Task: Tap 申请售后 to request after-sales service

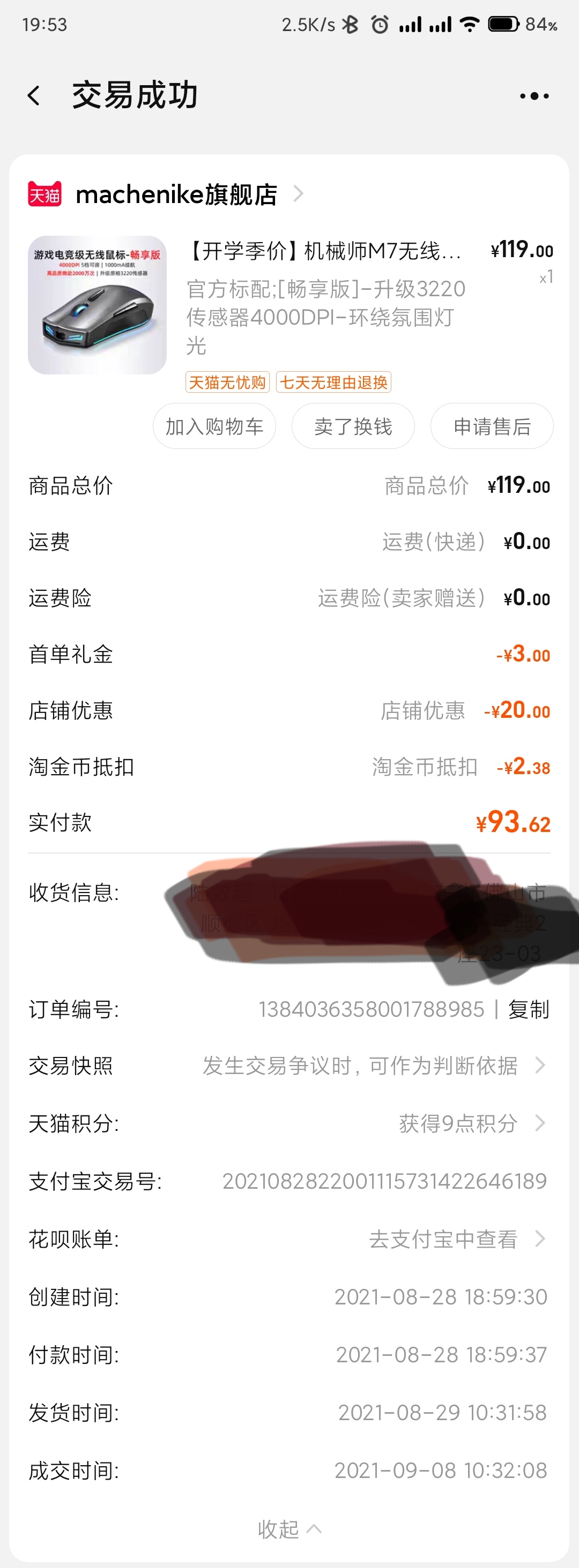Action: (491, 426)
